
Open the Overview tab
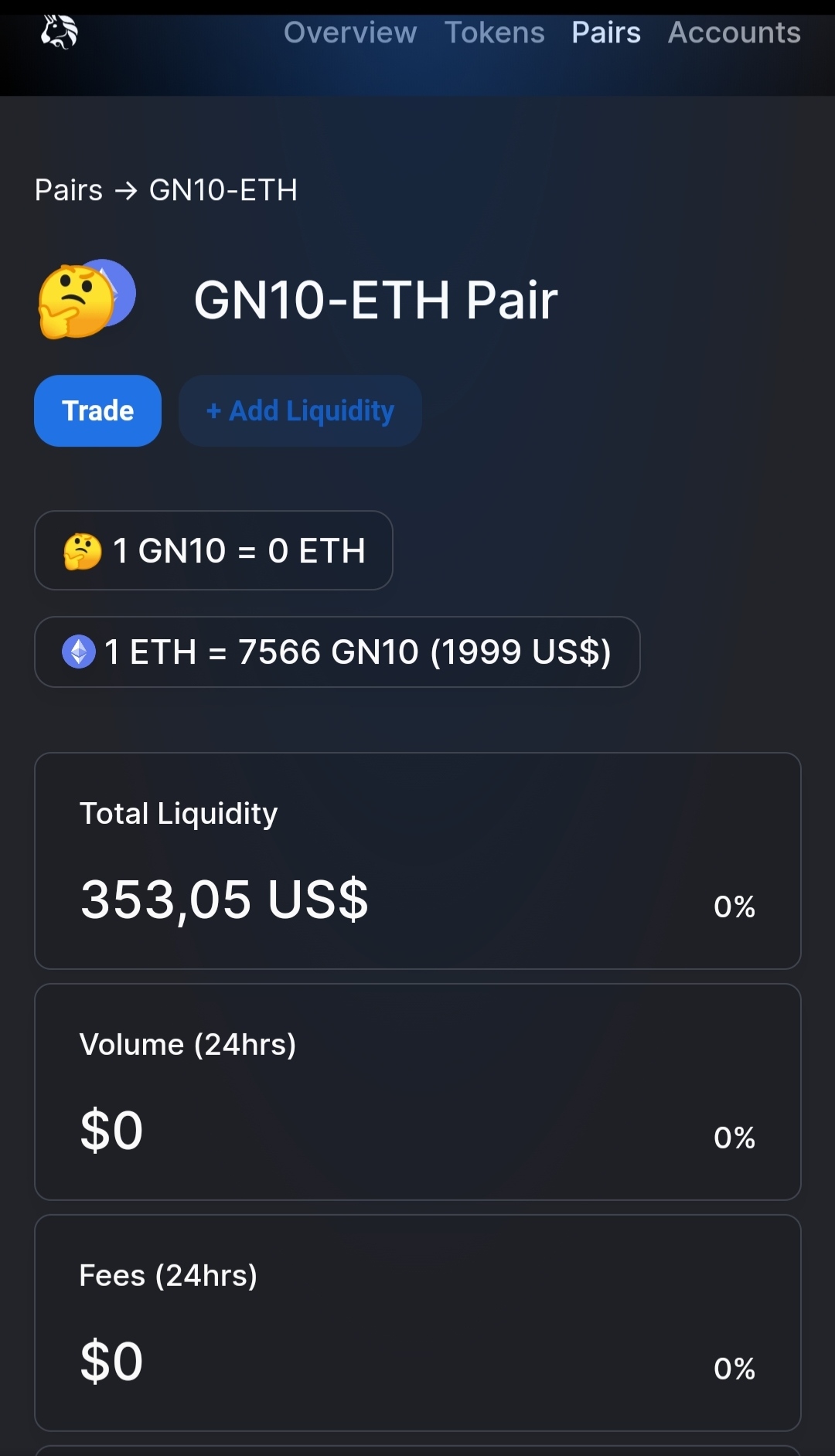pyautogui.click(x=349, y=32)
